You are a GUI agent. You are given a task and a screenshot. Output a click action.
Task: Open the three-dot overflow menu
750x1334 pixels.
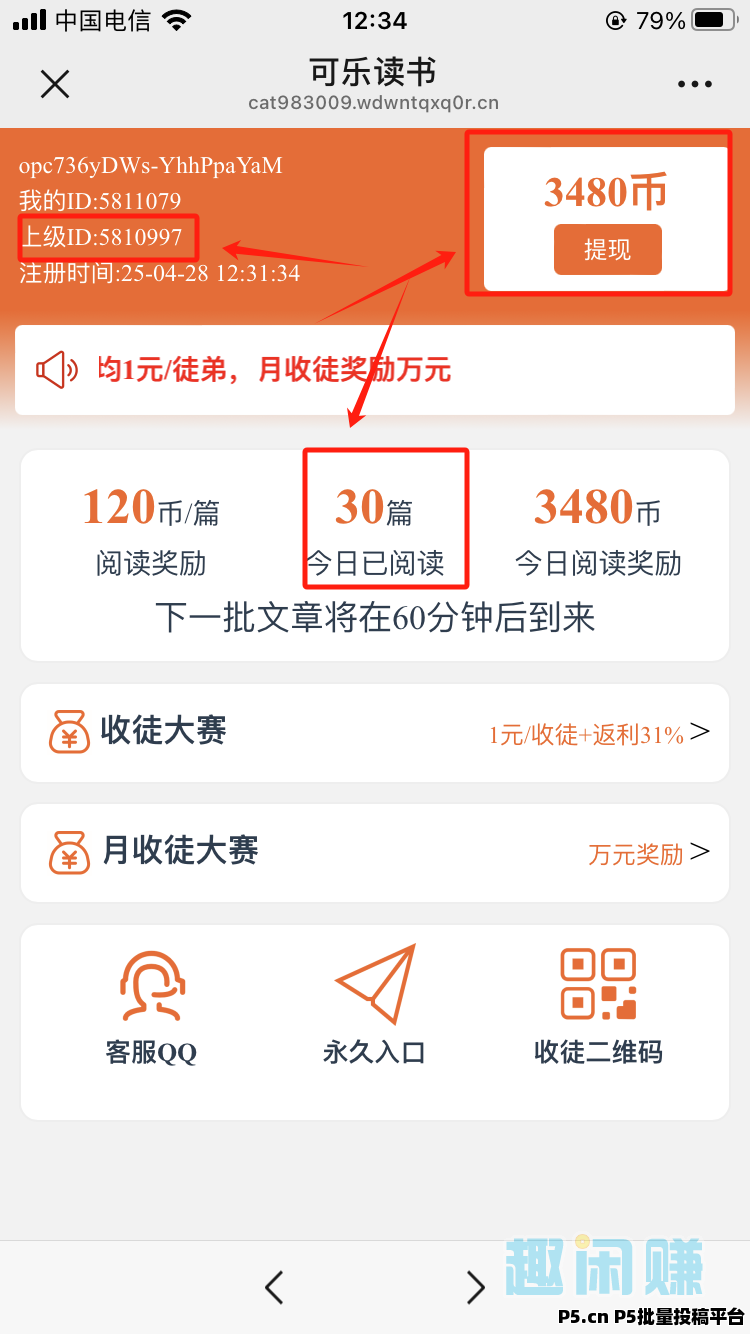694,85
